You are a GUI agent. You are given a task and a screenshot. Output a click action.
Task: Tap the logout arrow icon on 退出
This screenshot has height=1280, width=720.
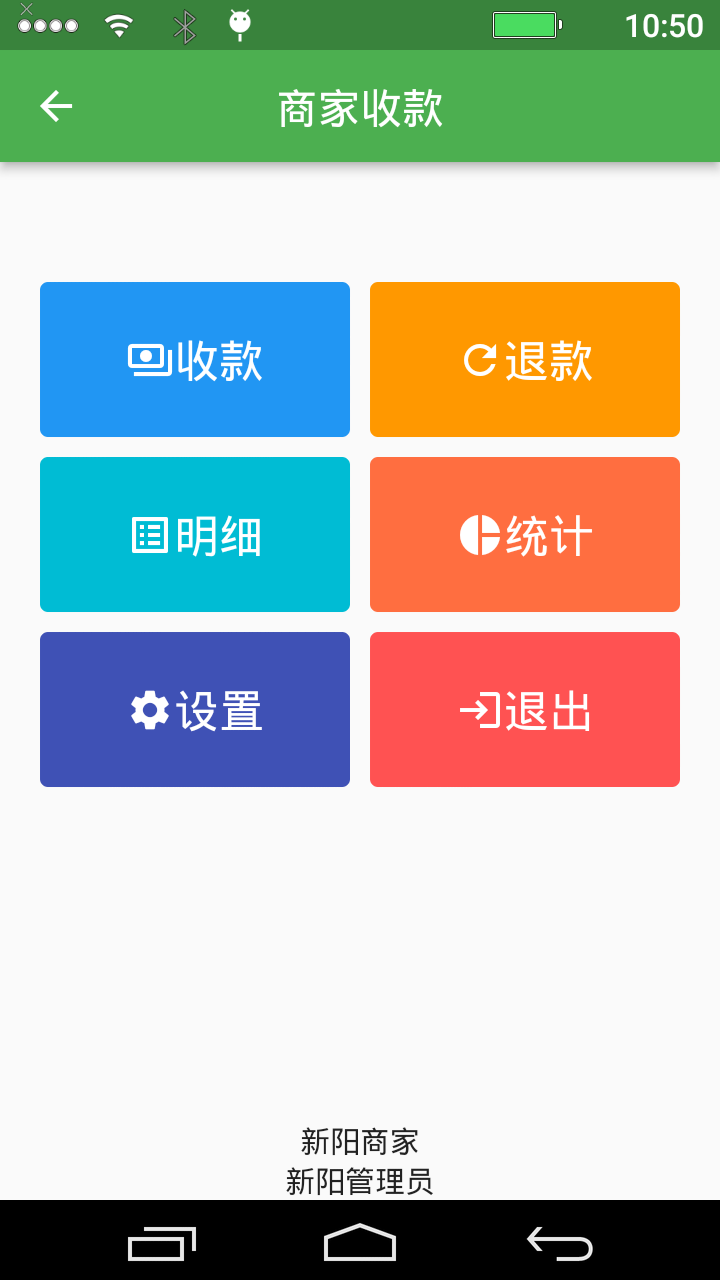(x=482, y=709)
